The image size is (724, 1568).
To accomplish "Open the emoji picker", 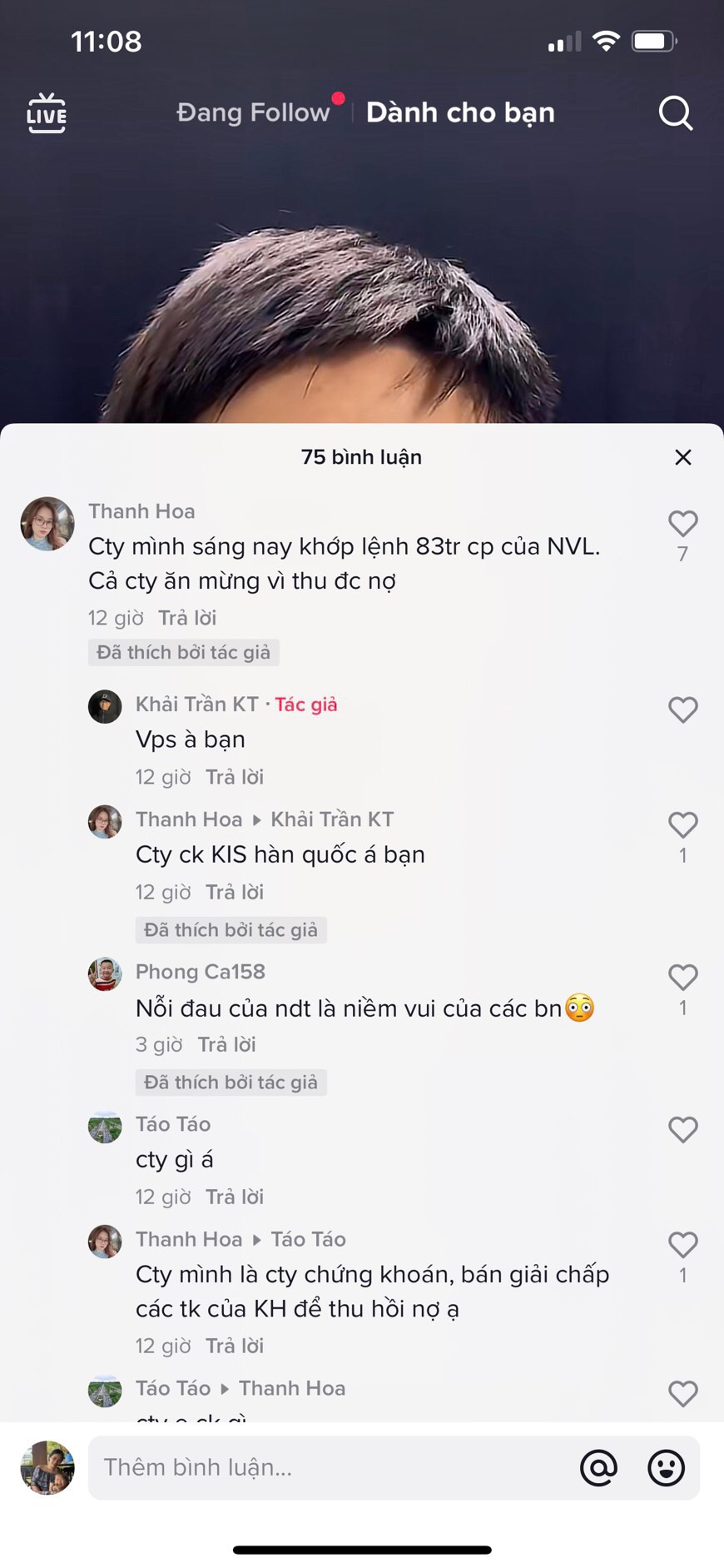I will pyautogui.click(x=666, y=1467).
